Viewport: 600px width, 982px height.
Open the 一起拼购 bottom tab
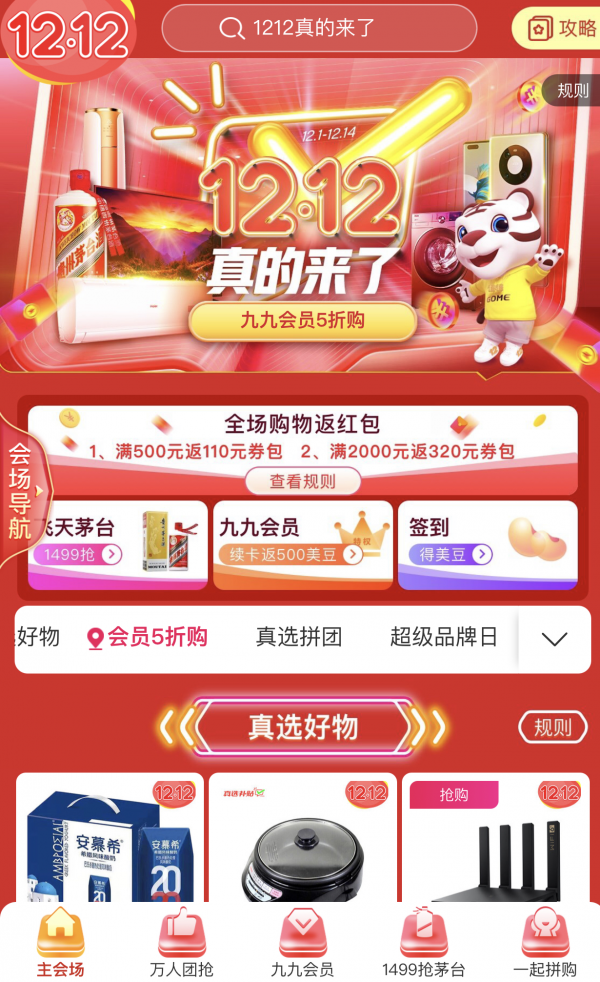(544, 945)
